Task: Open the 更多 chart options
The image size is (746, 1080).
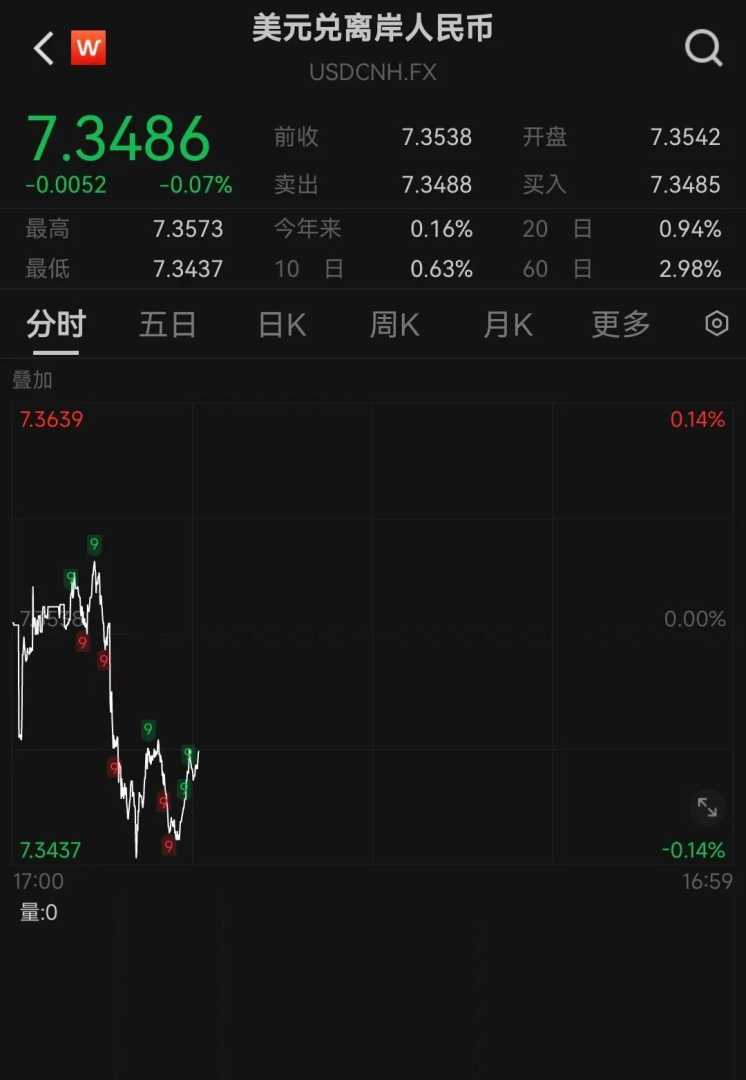Action: (621, 324)
